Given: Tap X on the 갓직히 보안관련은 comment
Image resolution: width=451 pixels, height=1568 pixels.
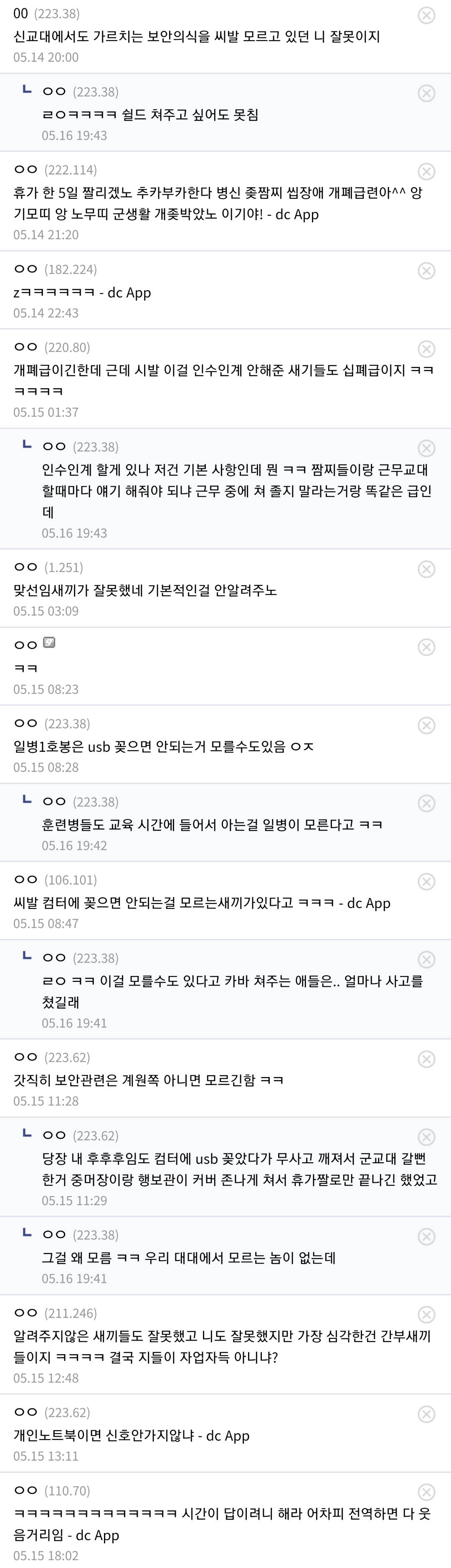Looking at the screenshot, I should point(426,1059).
